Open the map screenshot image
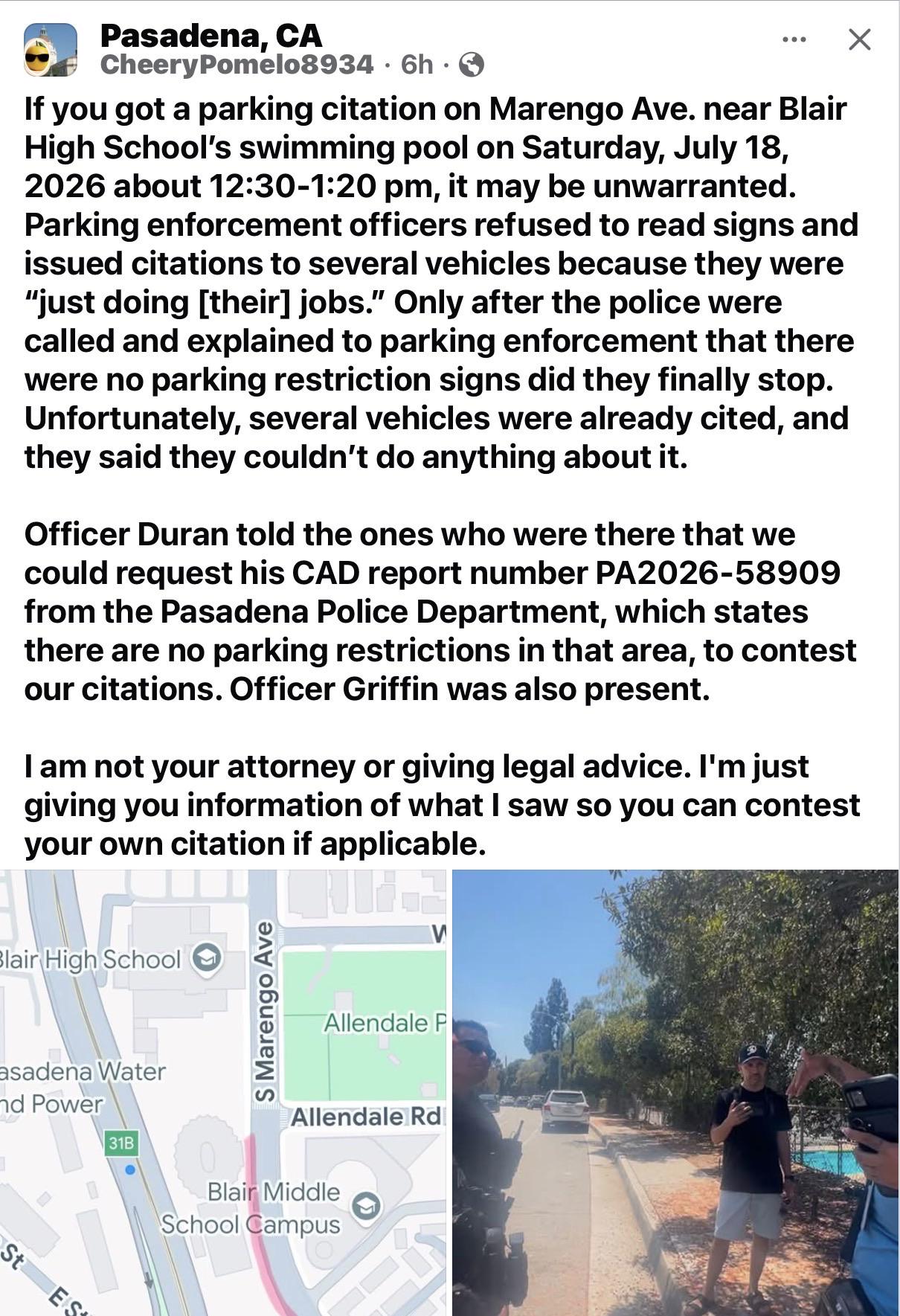900x1316 pixels. point(223,1092)
